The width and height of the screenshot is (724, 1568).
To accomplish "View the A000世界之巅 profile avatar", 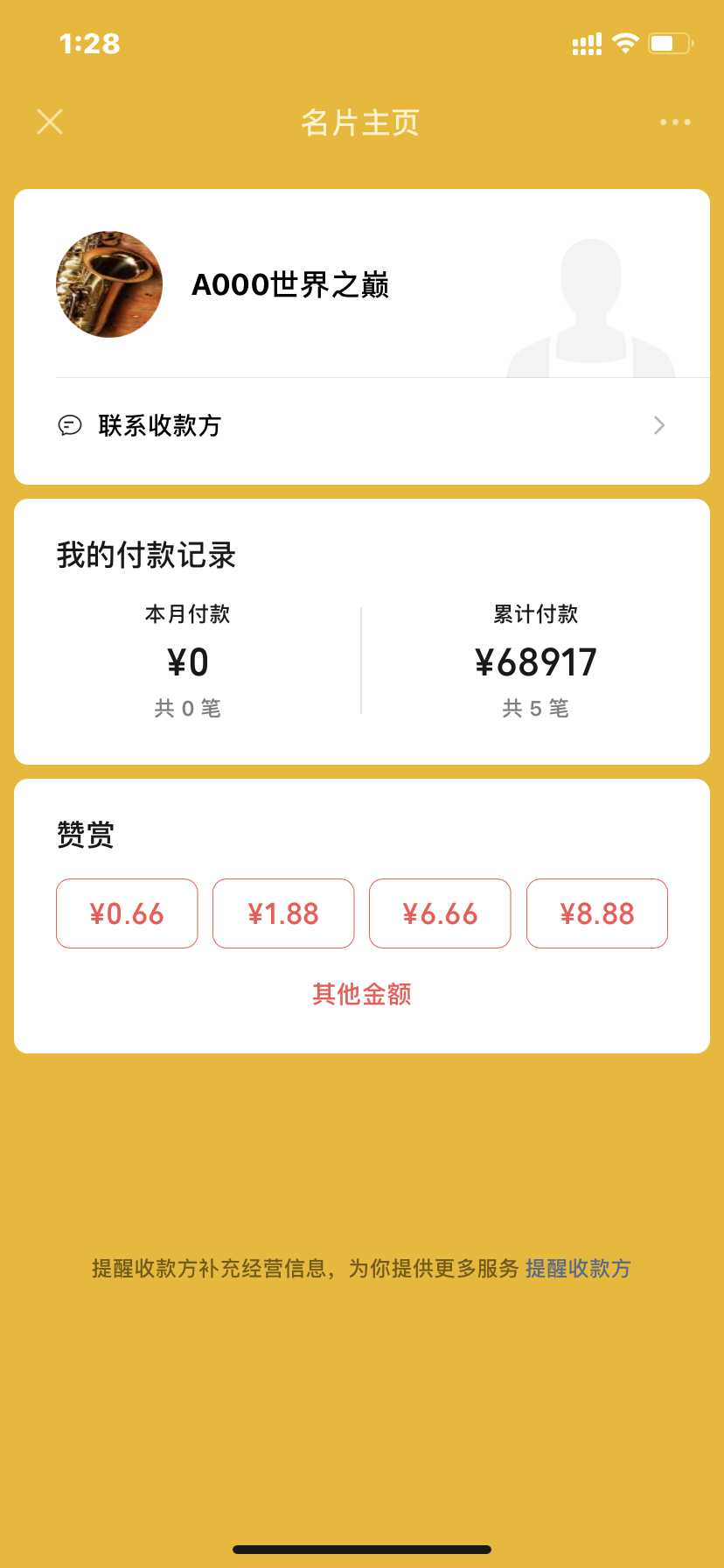I will point(109,284).
